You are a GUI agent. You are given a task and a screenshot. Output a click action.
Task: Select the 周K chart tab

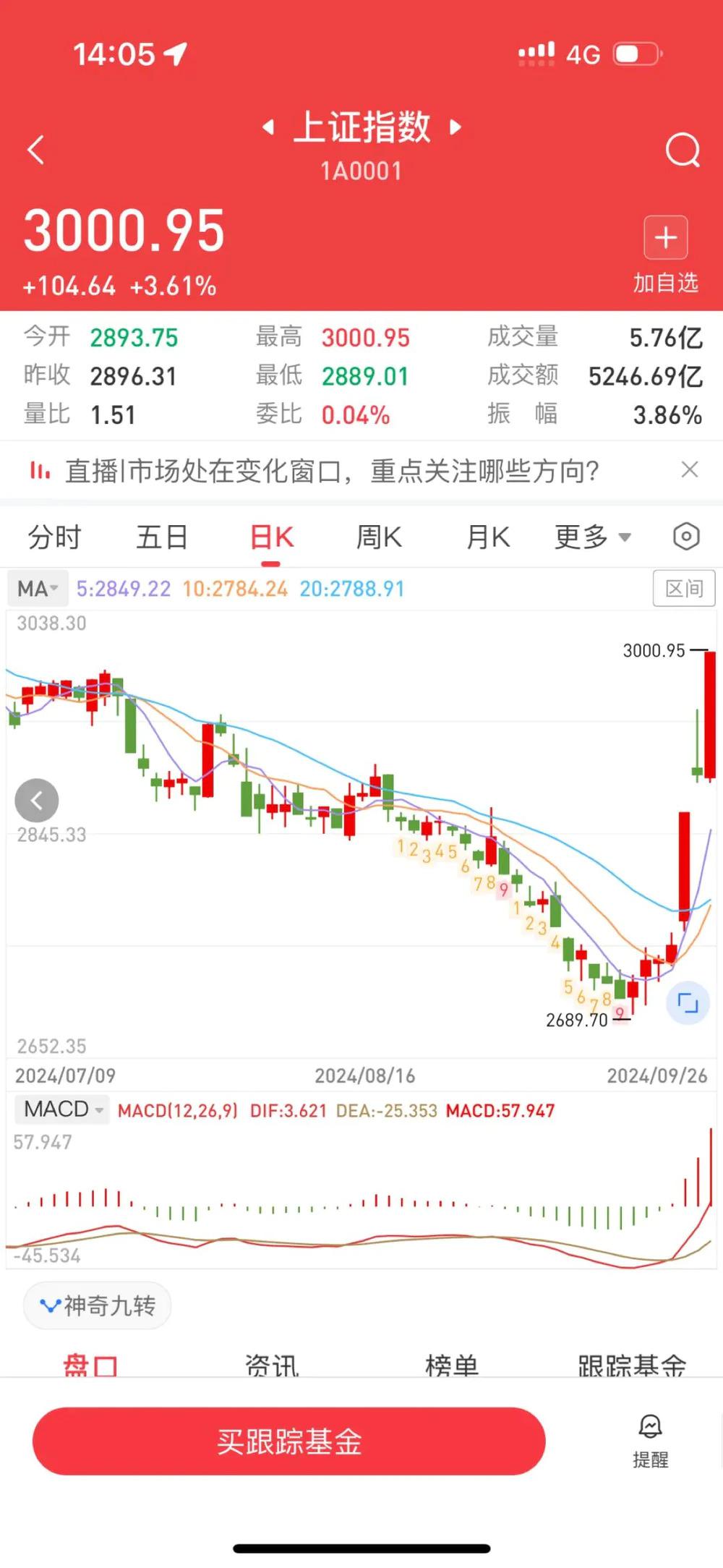click(x=378, y=537)
